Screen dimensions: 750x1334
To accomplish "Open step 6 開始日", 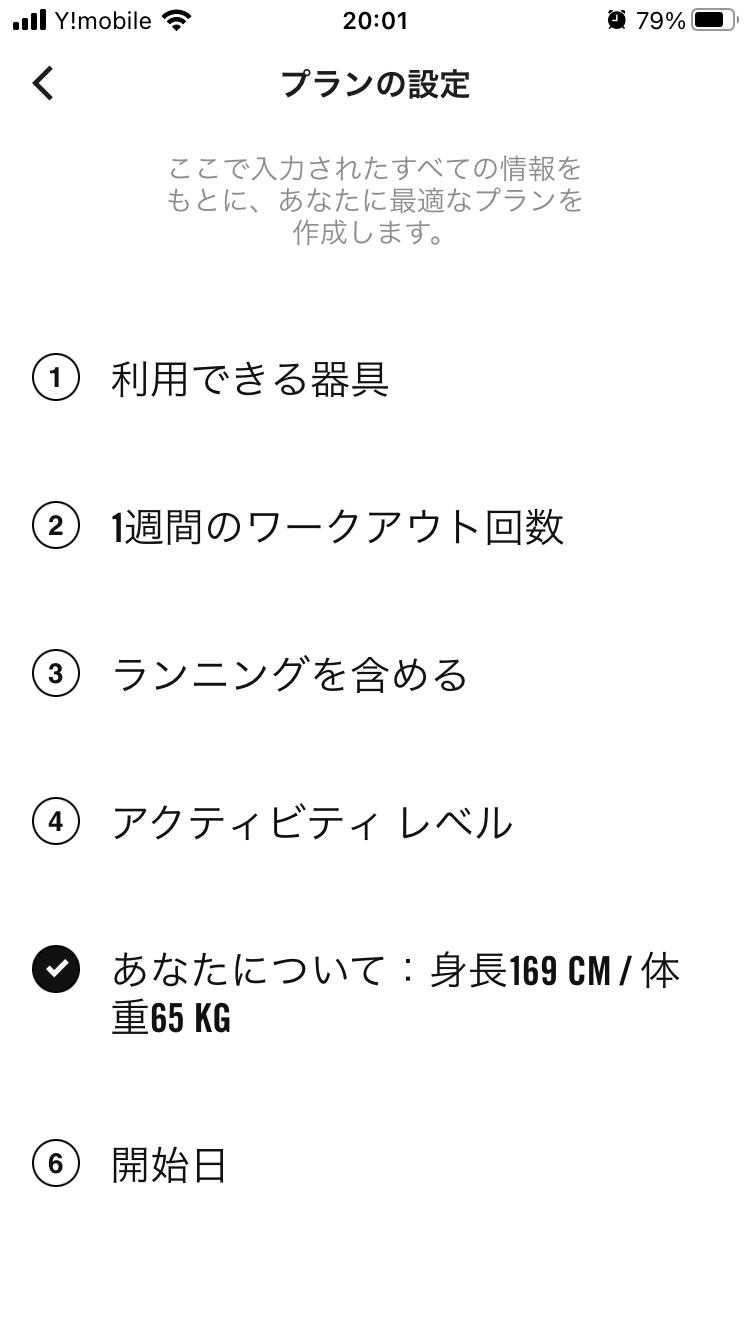I will coord(375,1165).
